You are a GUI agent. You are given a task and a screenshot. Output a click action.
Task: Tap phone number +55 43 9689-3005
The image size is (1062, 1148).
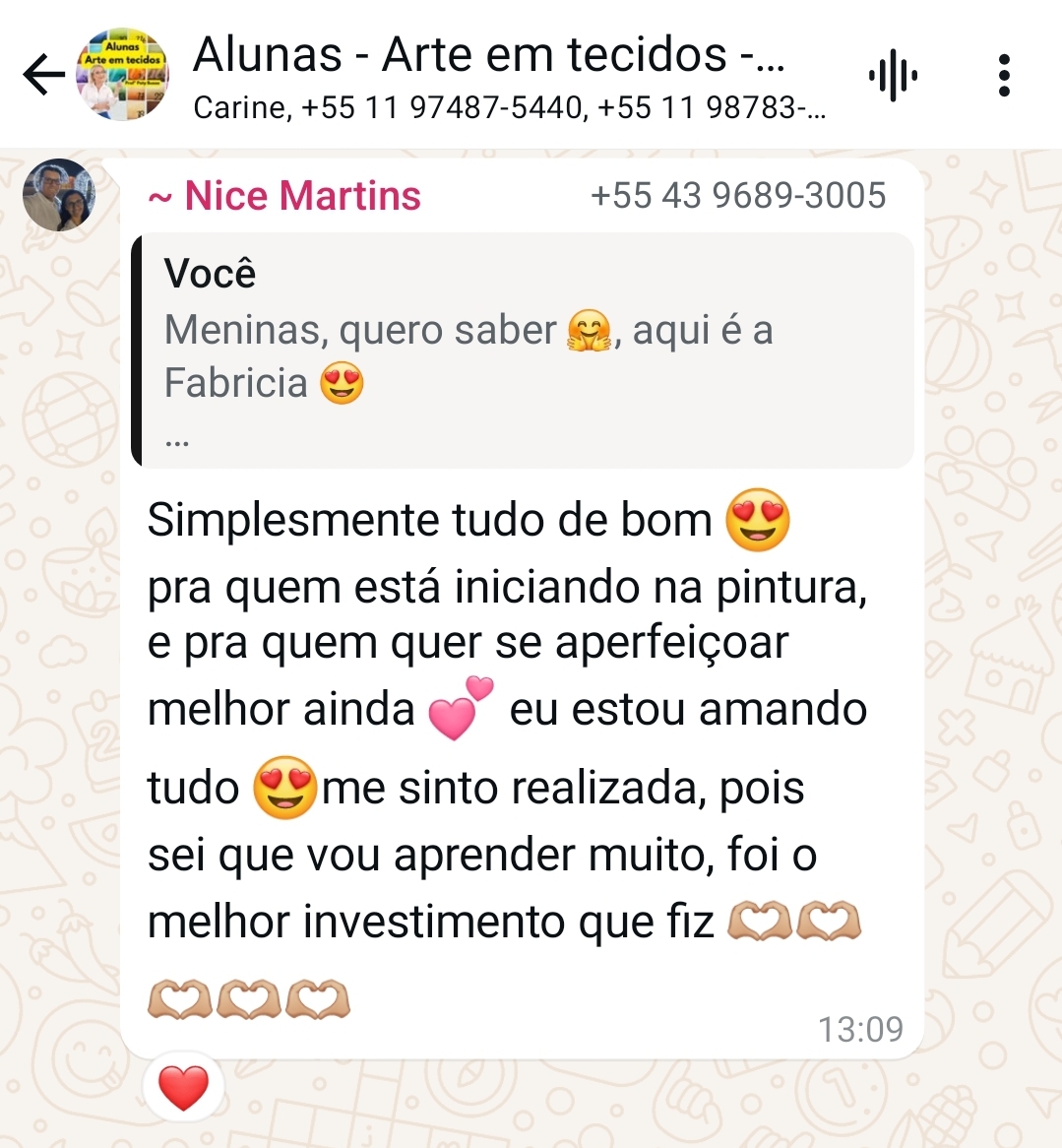[x=737, y=196]
